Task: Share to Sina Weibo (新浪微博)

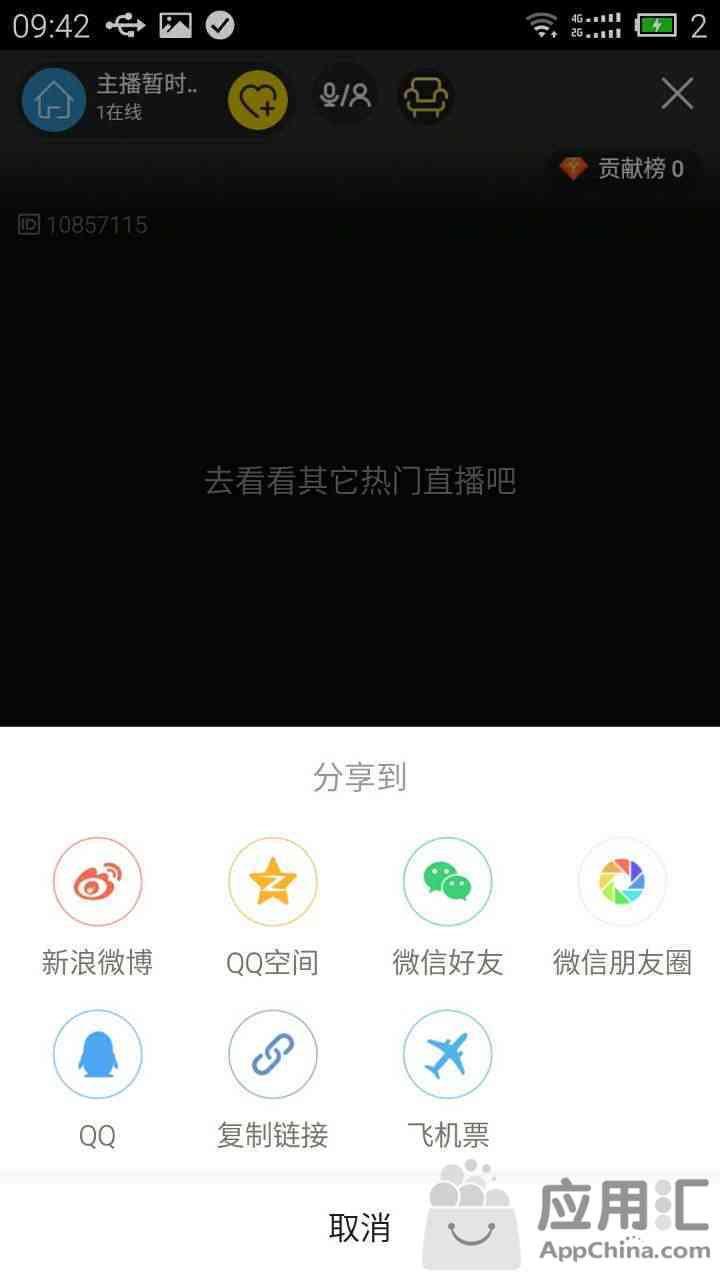Action: [x=98, y=882]
